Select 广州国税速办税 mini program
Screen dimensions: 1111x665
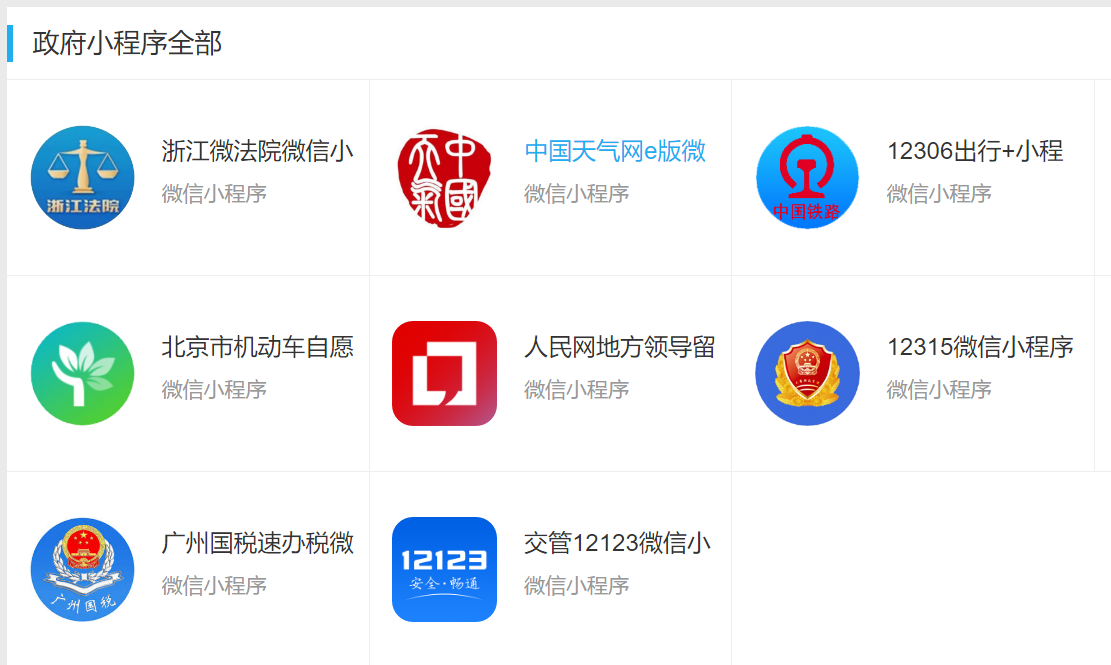pyautogui.click(x=257, y=544)
